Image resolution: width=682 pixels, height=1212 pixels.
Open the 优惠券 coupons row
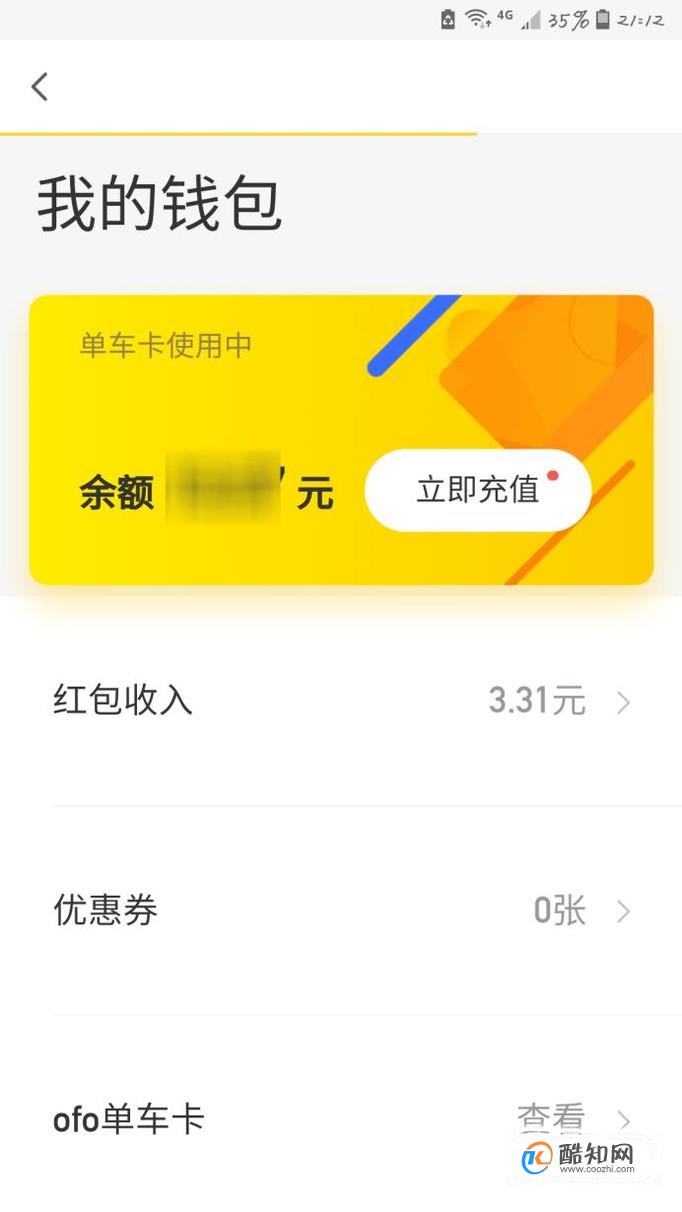point(341,911)
